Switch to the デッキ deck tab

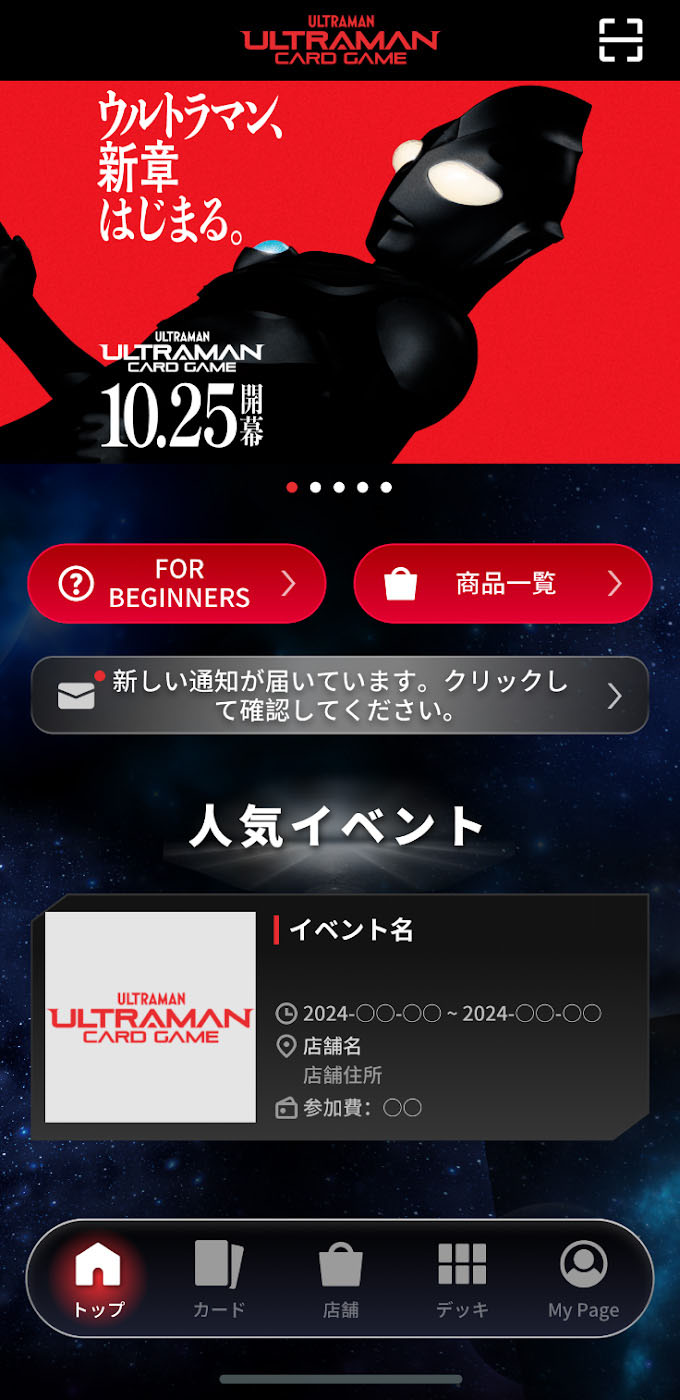pyautogui.click(x=462, y=1279)
